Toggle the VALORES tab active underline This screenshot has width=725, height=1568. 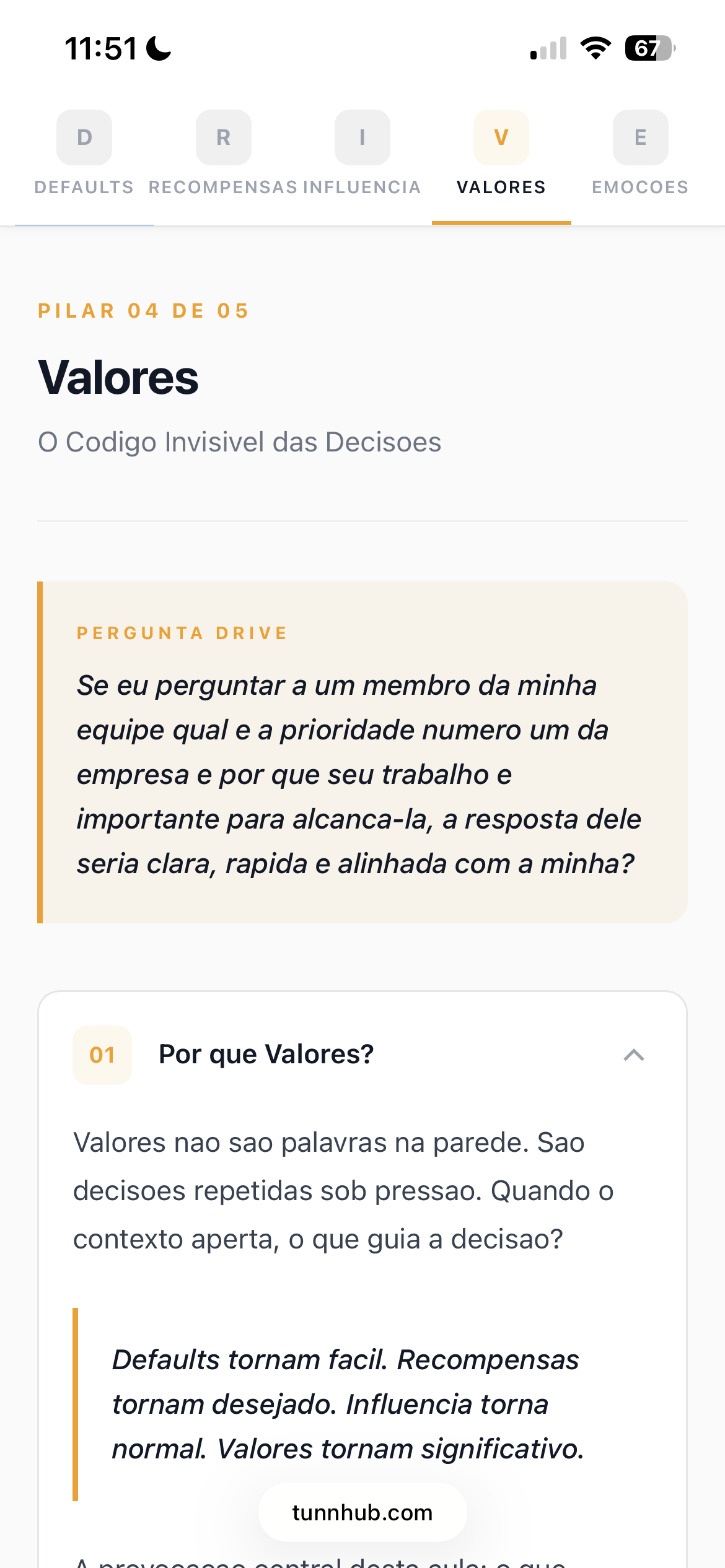[x=501, y=221]
